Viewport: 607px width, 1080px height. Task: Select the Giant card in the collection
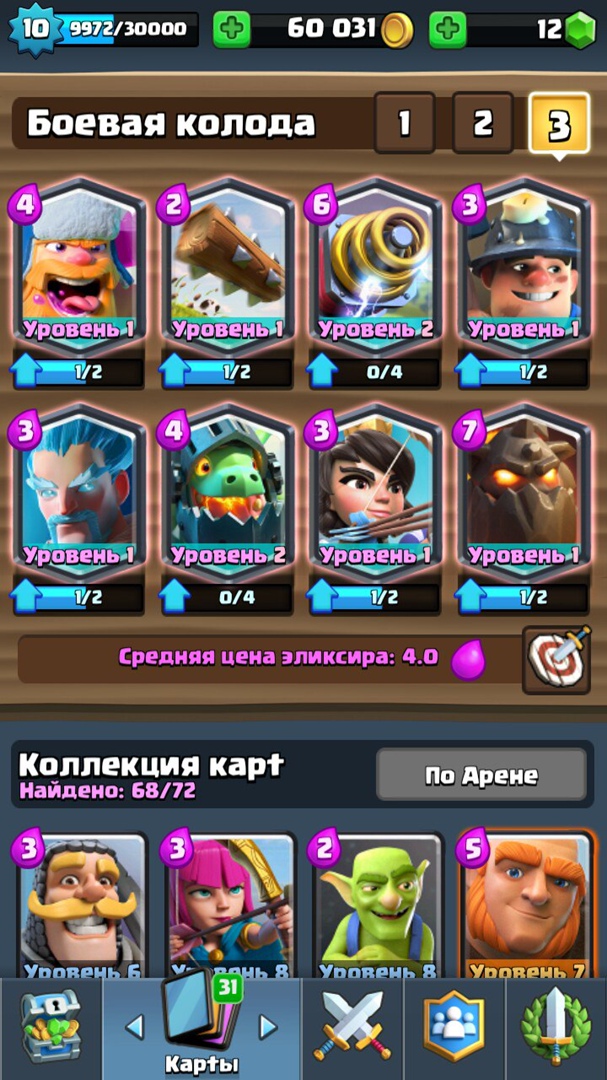point(523,905)
